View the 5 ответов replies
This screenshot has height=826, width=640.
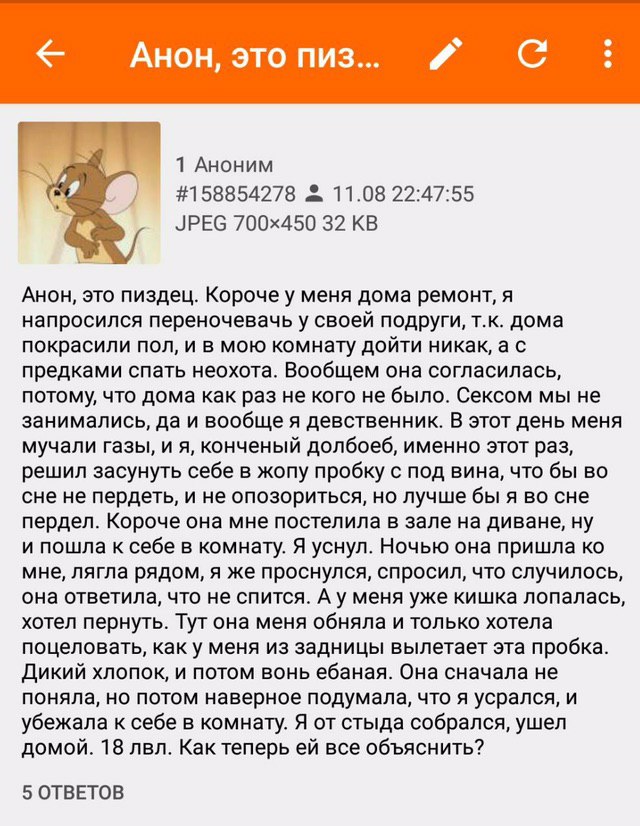coord(73,793)
